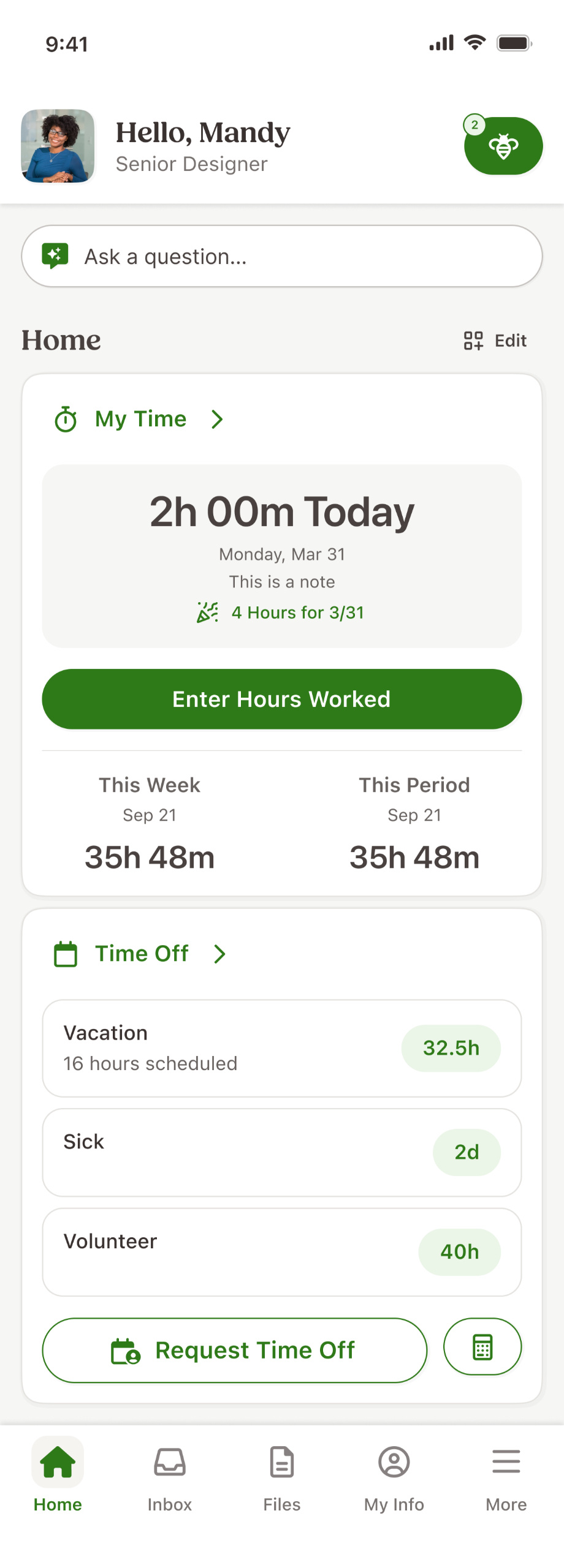
Task: Open the bee notifications button
Action: [503, 146]
